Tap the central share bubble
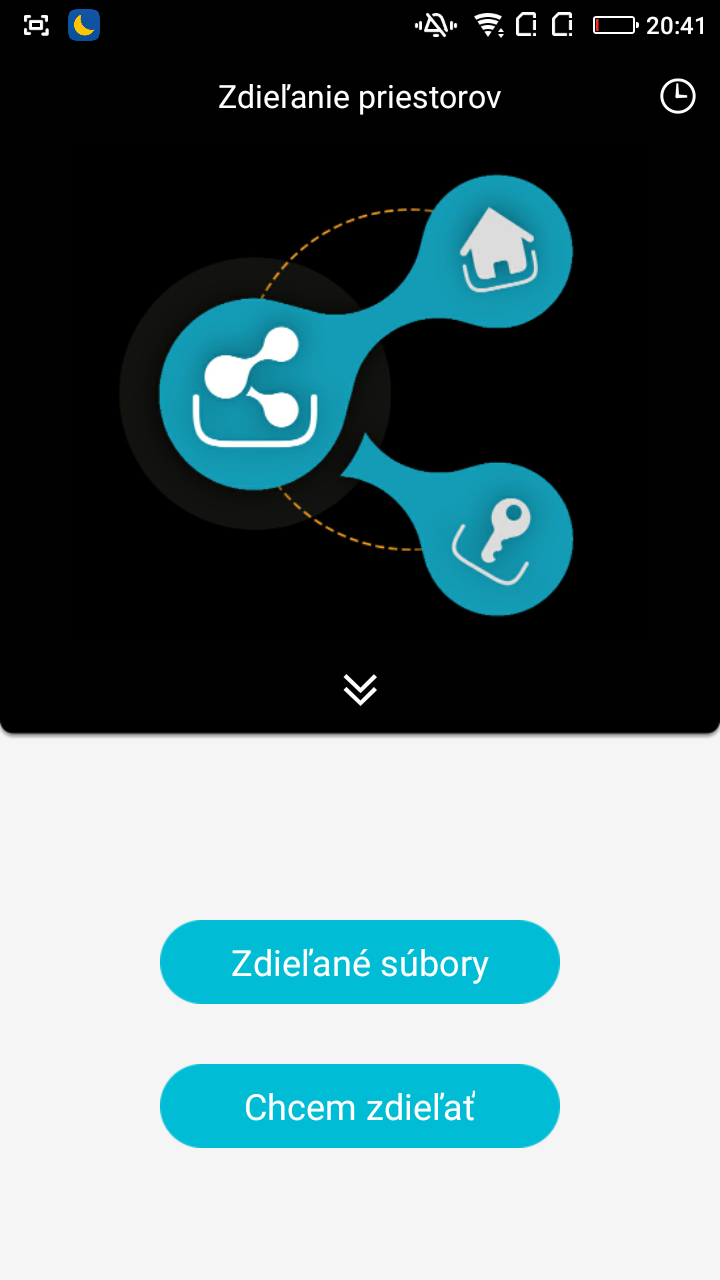The width and height of the screenshot is (720, 1280). pyautogui.click(x=256, y=393)
